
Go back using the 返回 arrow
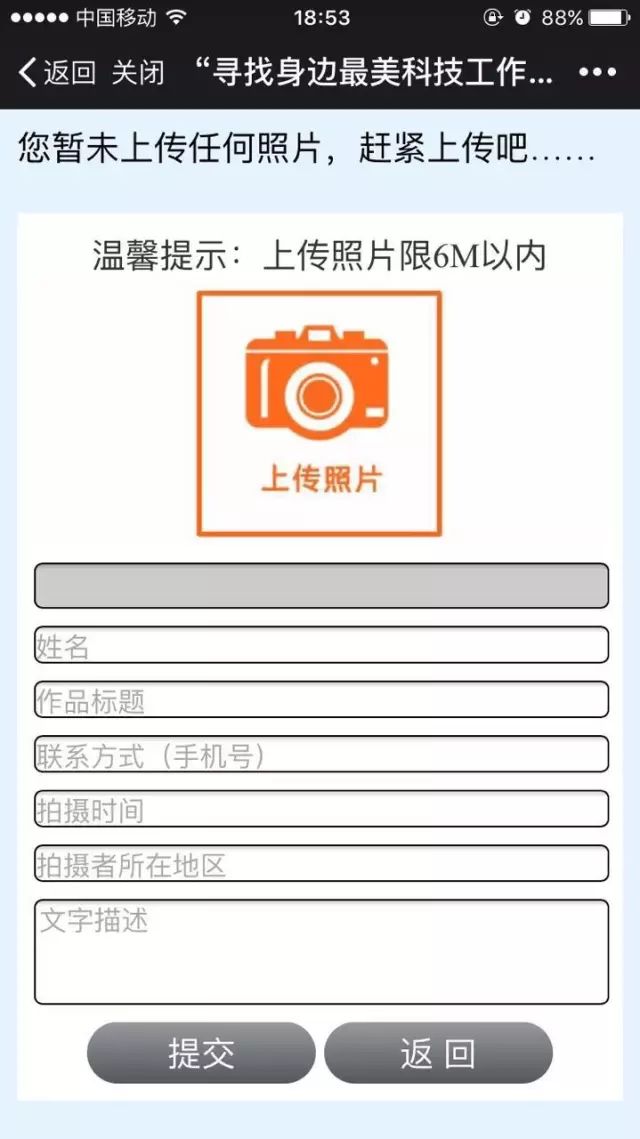57,72
